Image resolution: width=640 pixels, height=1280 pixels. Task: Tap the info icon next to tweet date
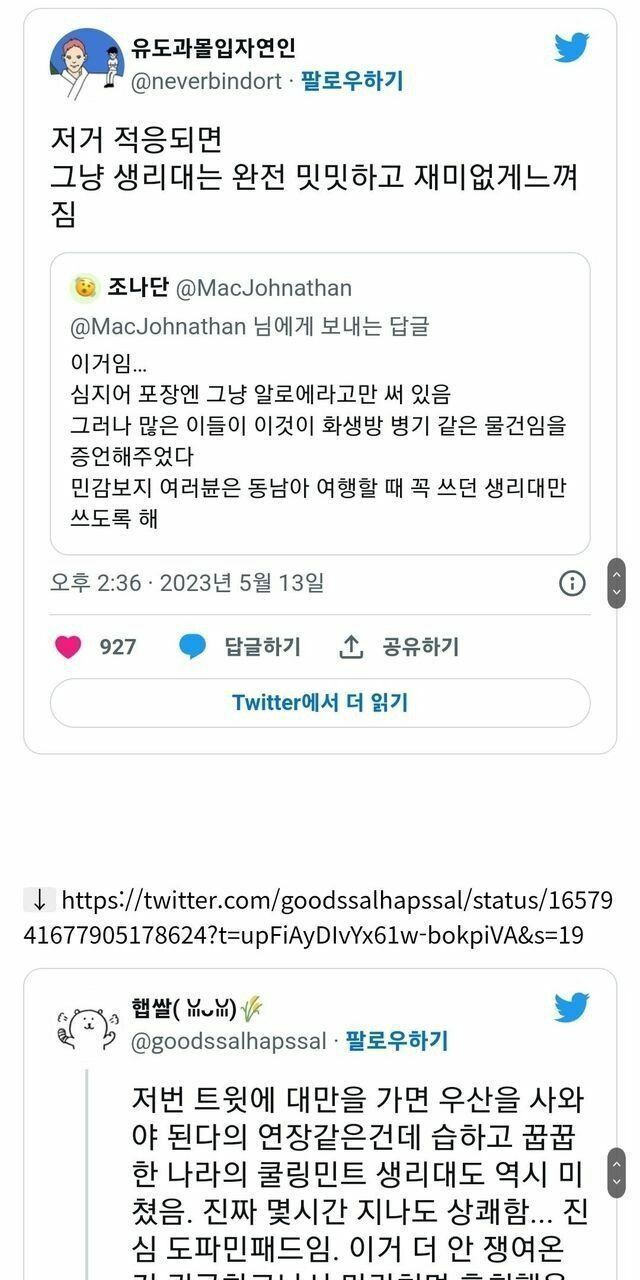pyautogui.click(x=572, y=583)
